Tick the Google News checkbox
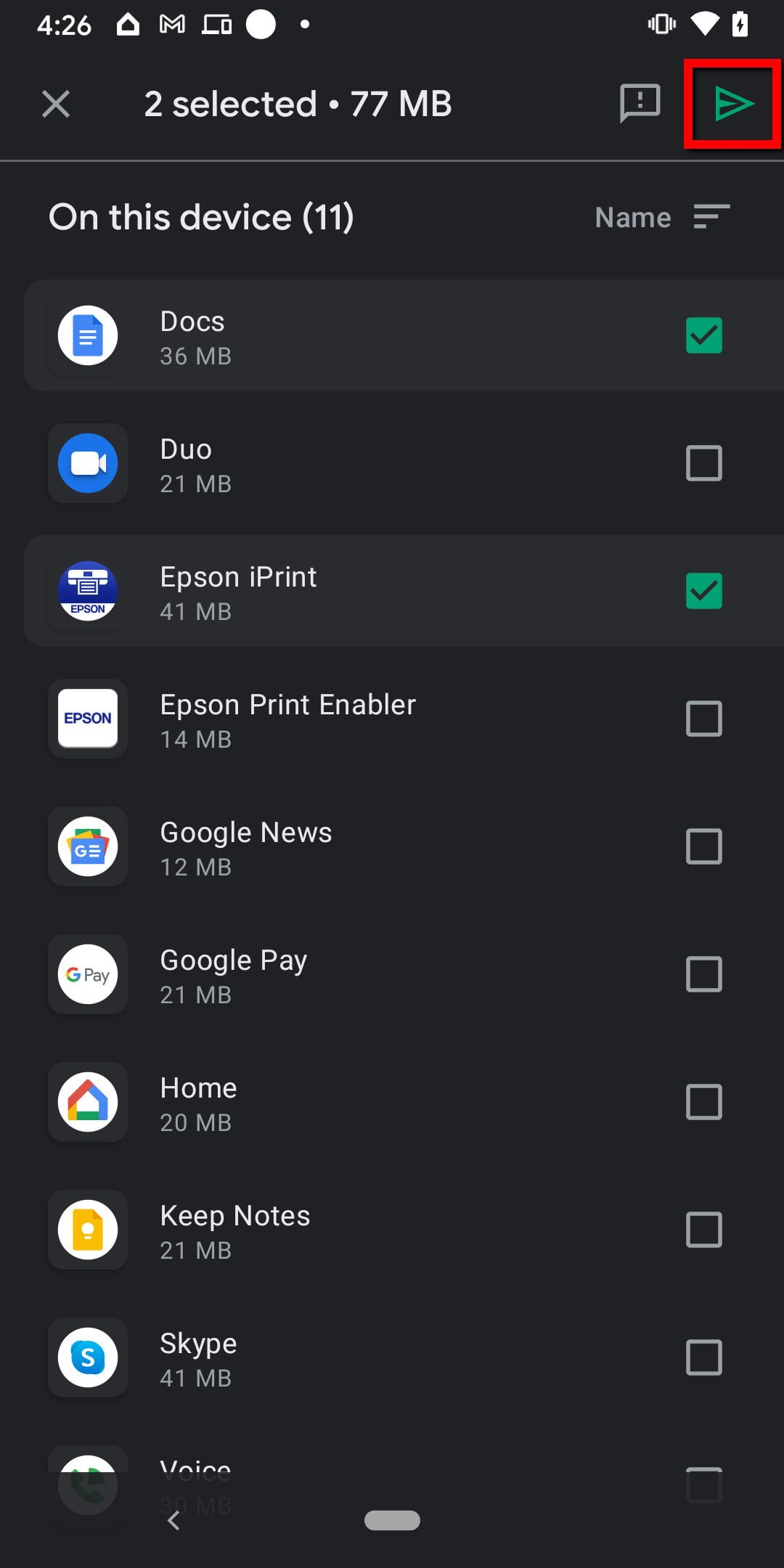Image resolution: width=784 pixels, height=1568 pixels. pos(703,846)
